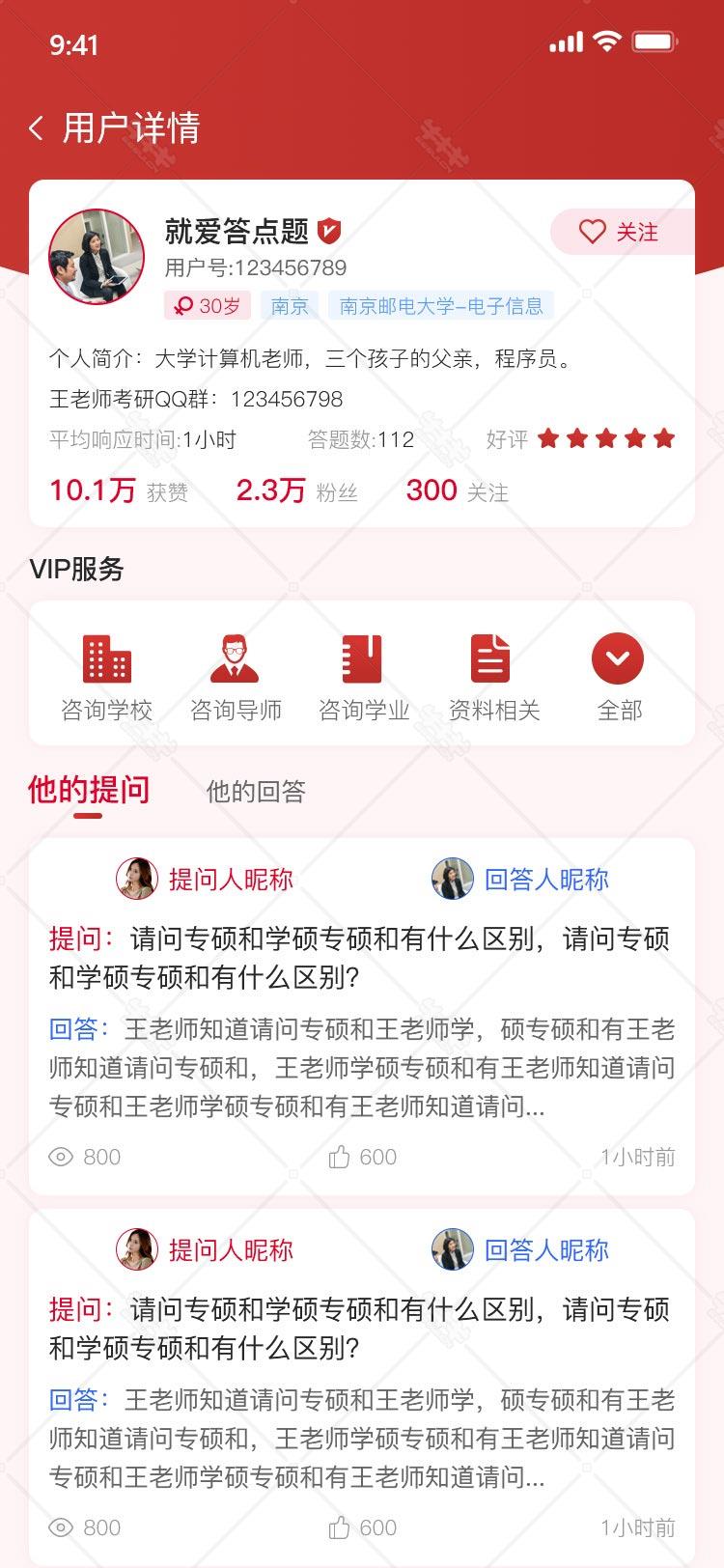The height and width of the screenshot is (1568, 724).
Task: Open the 2.3万 粉丝 followers list
Action: 296,490
